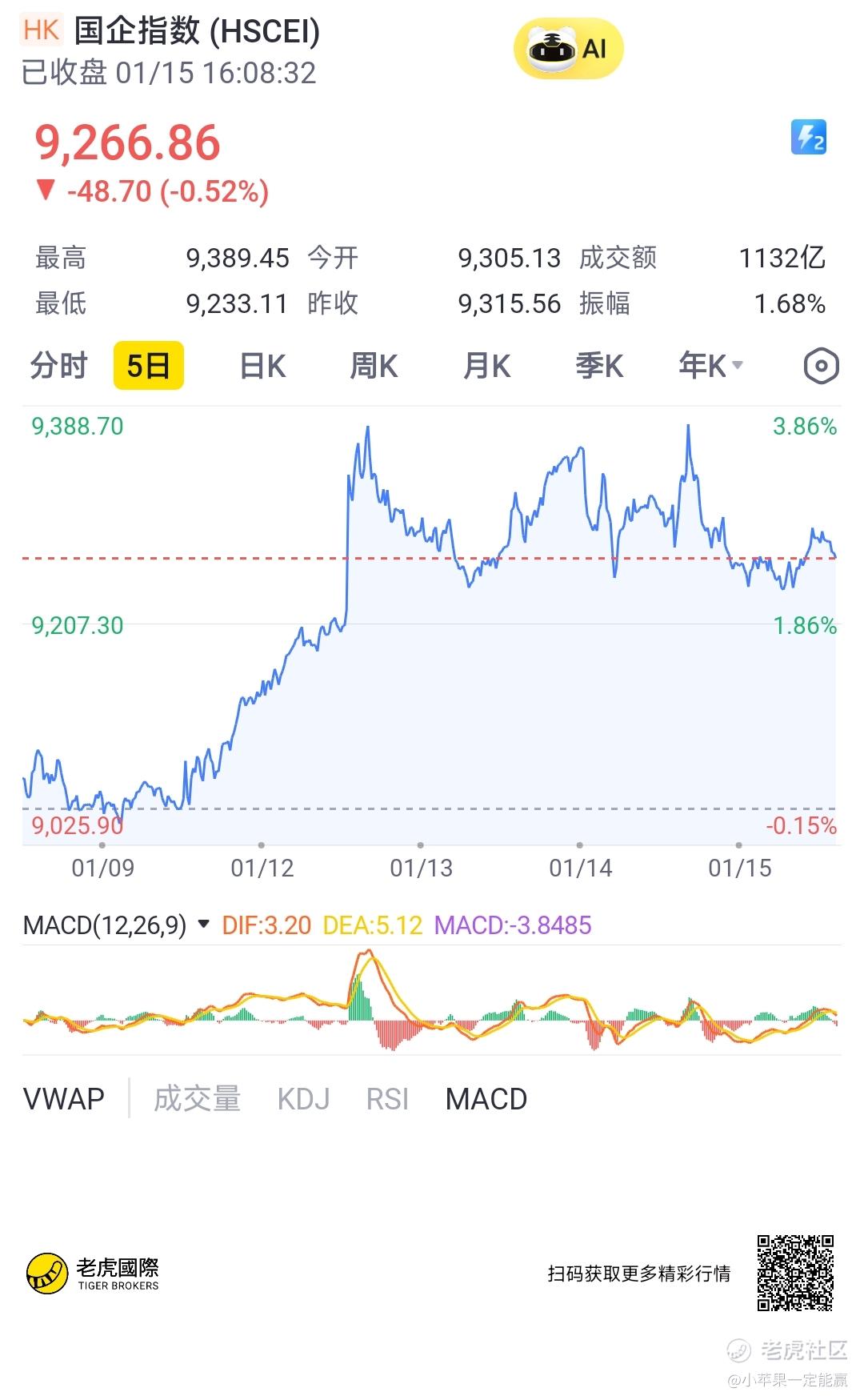Image resolution: width=864 pixels, height=1400 pixels.
Task: Open the AI assistant button
Action: pyautogui.click(x=568, y=49)
